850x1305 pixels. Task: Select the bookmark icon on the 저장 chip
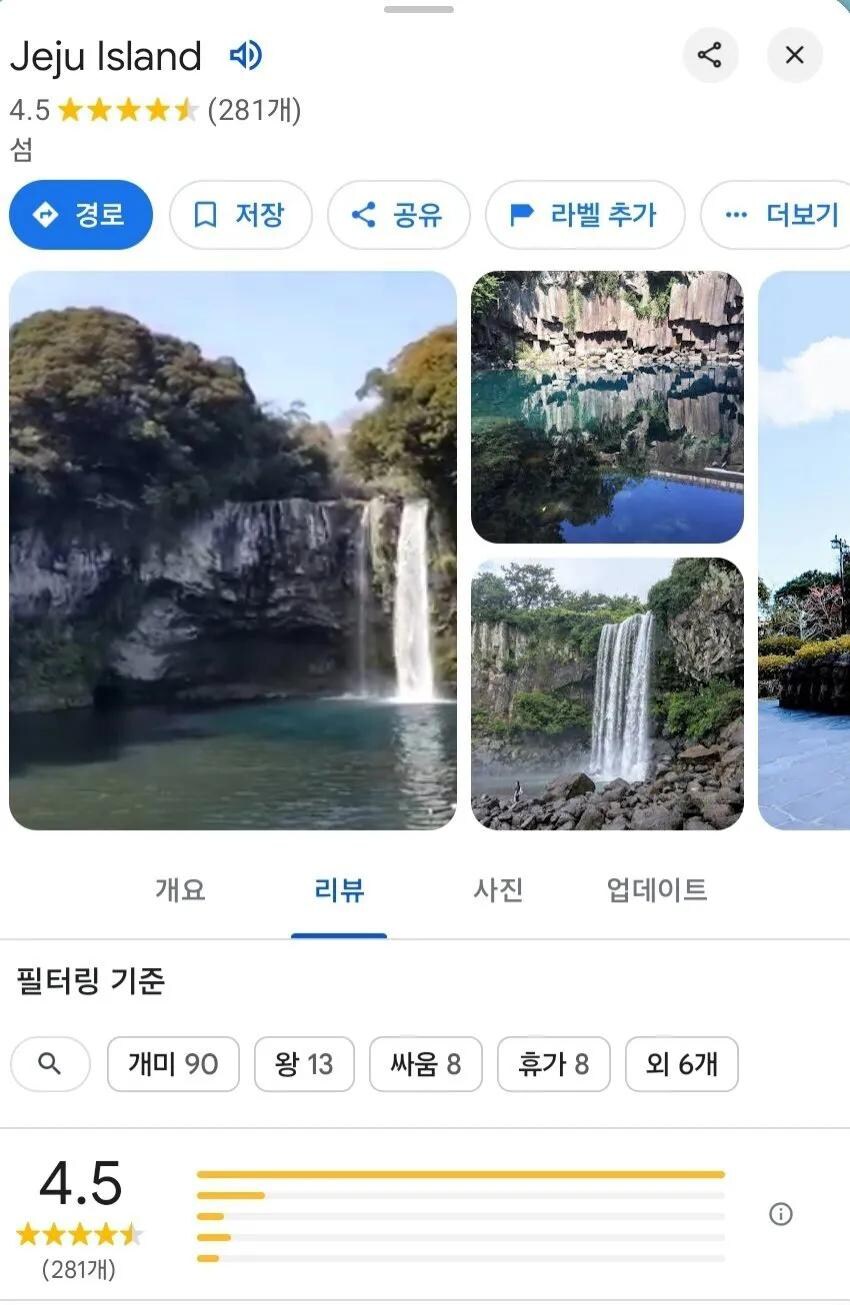coord(205,214)
